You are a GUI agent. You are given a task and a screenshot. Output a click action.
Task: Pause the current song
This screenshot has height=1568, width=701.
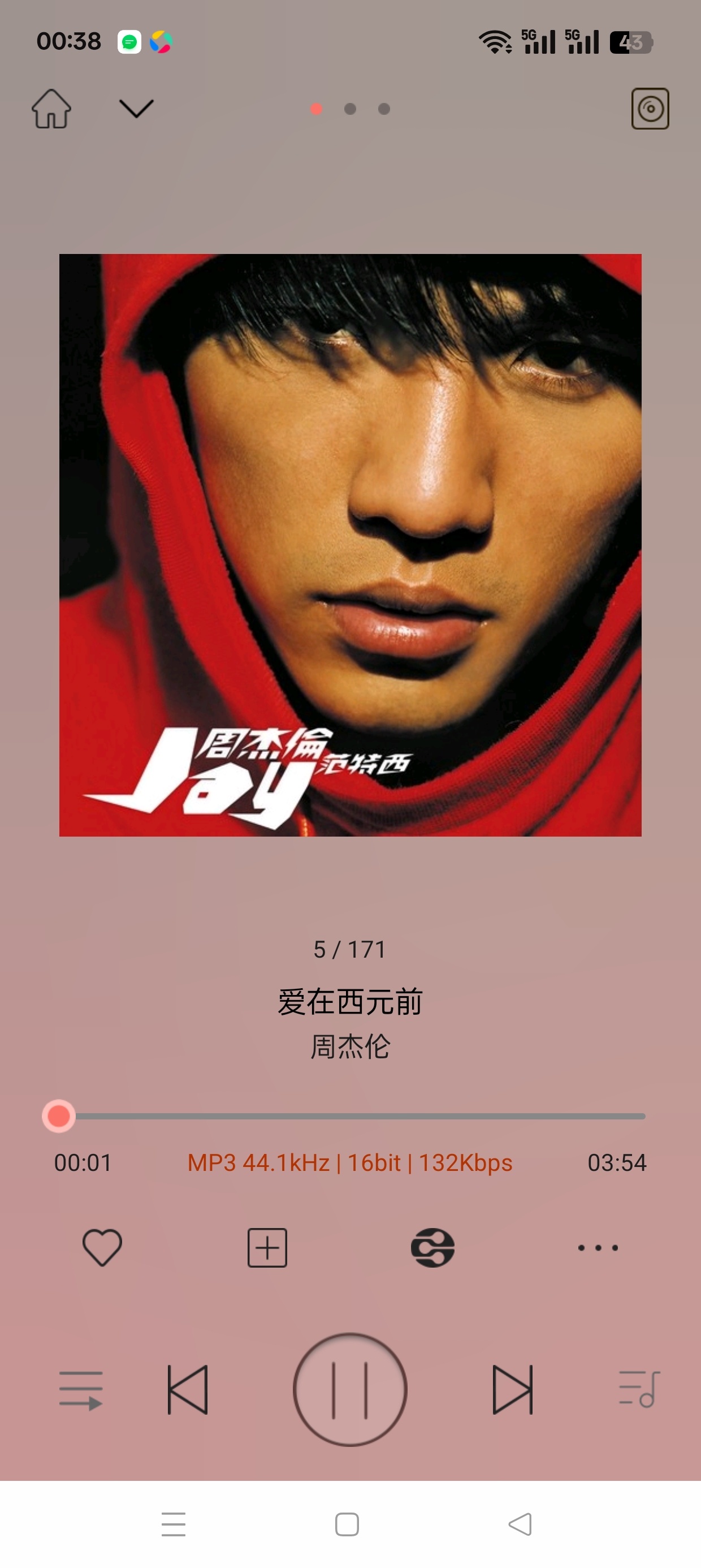pyautogui.click(x=350, y=1390)
